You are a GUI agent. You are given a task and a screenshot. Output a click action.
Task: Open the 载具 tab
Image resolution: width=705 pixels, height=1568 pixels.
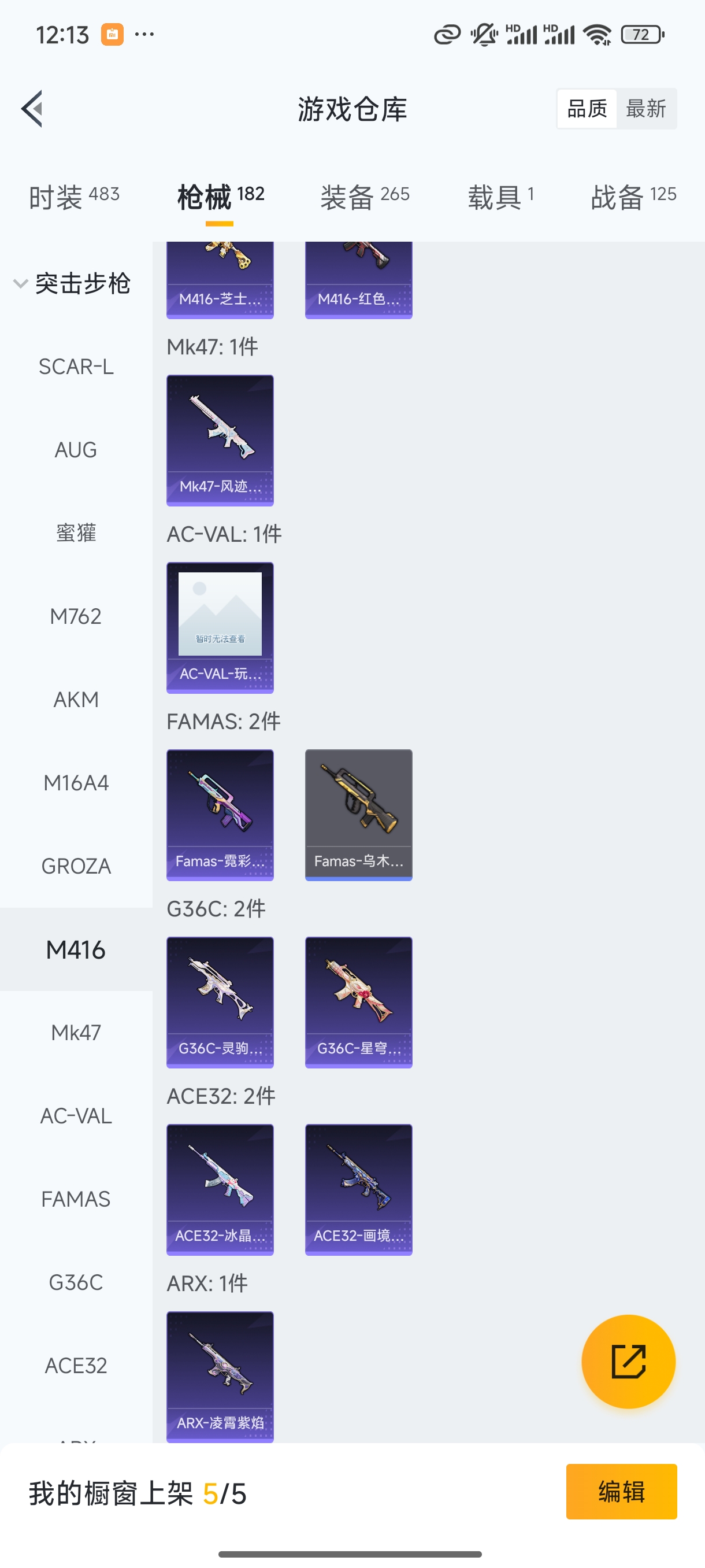point(500,197)
